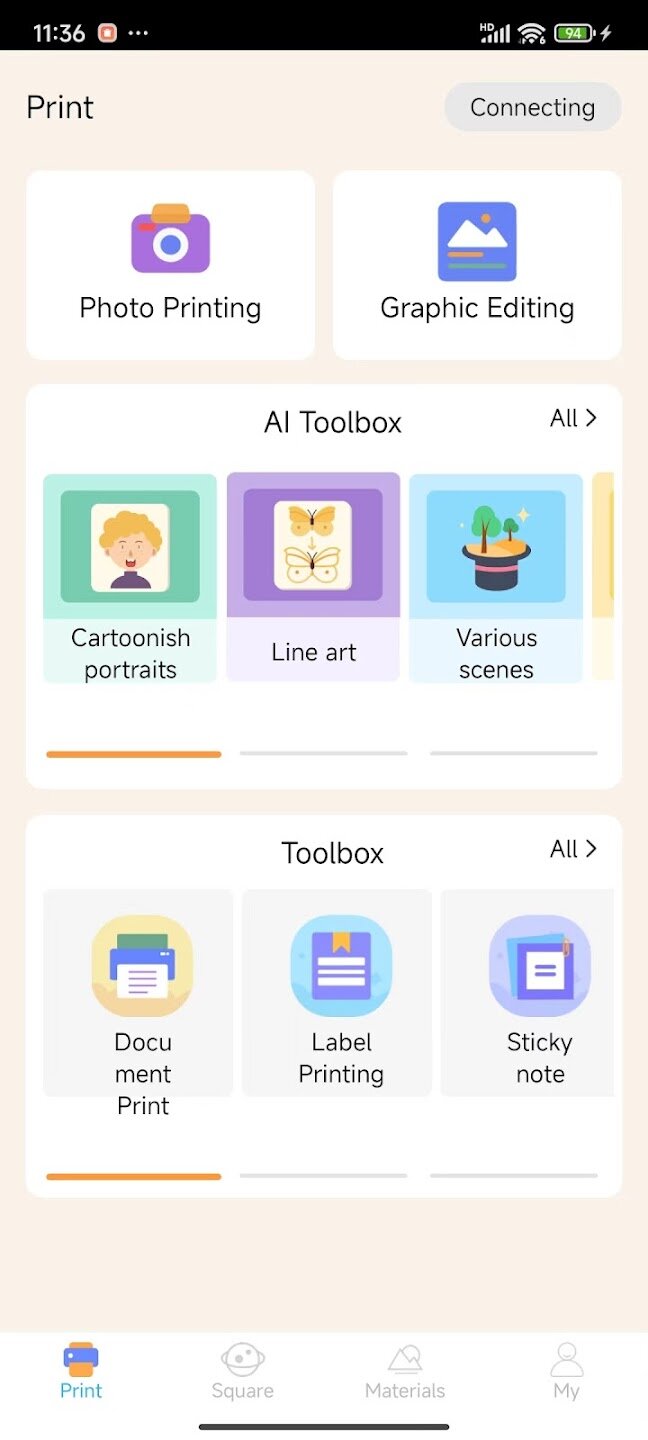
Task: Tap the Connecting status button
Action: pos(533,107)
